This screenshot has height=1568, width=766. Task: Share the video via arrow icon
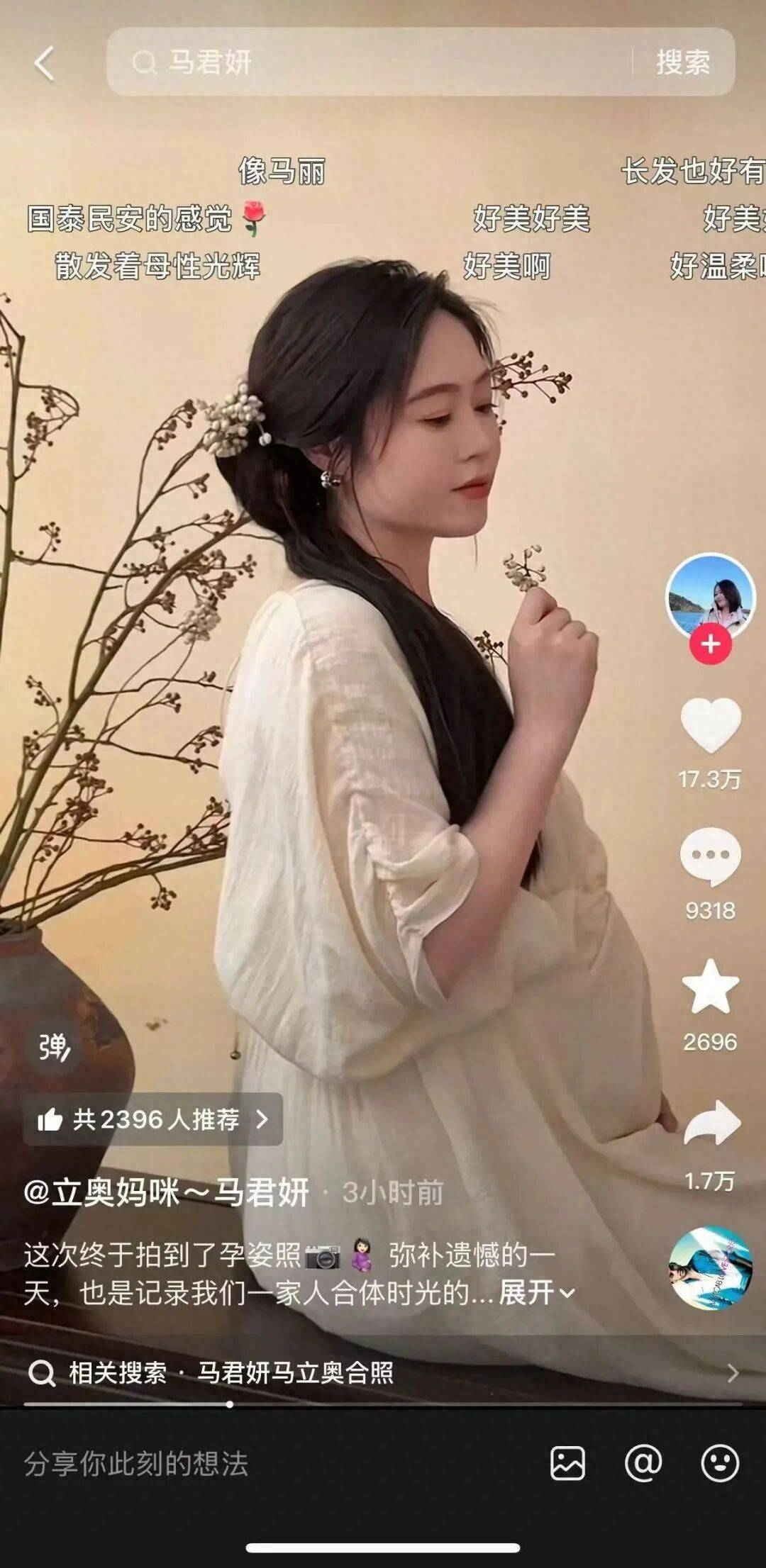[x=711, y=1123]
